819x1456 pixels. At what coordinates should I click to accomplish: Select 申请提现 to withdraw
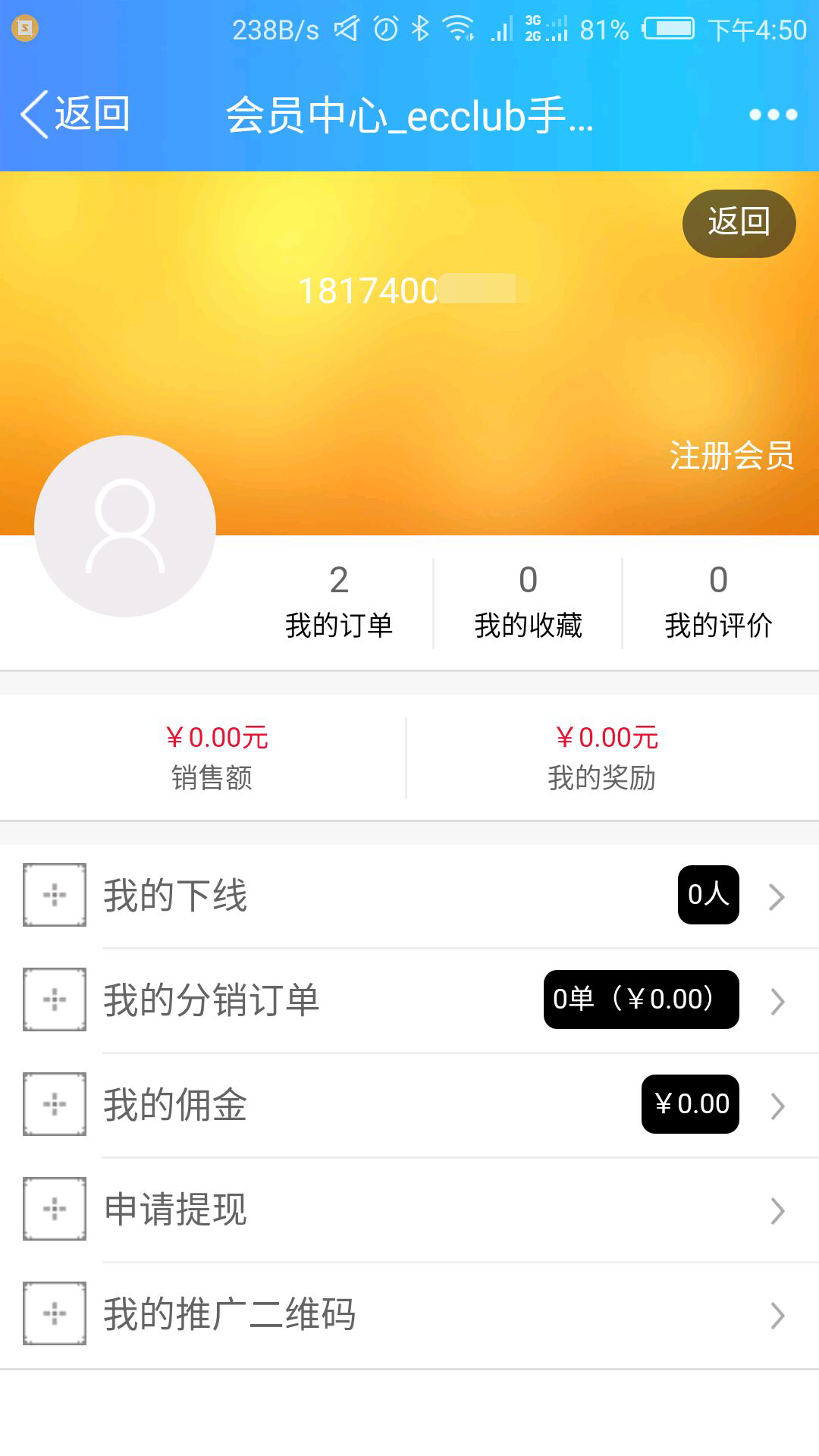(x=409, y=1210)
